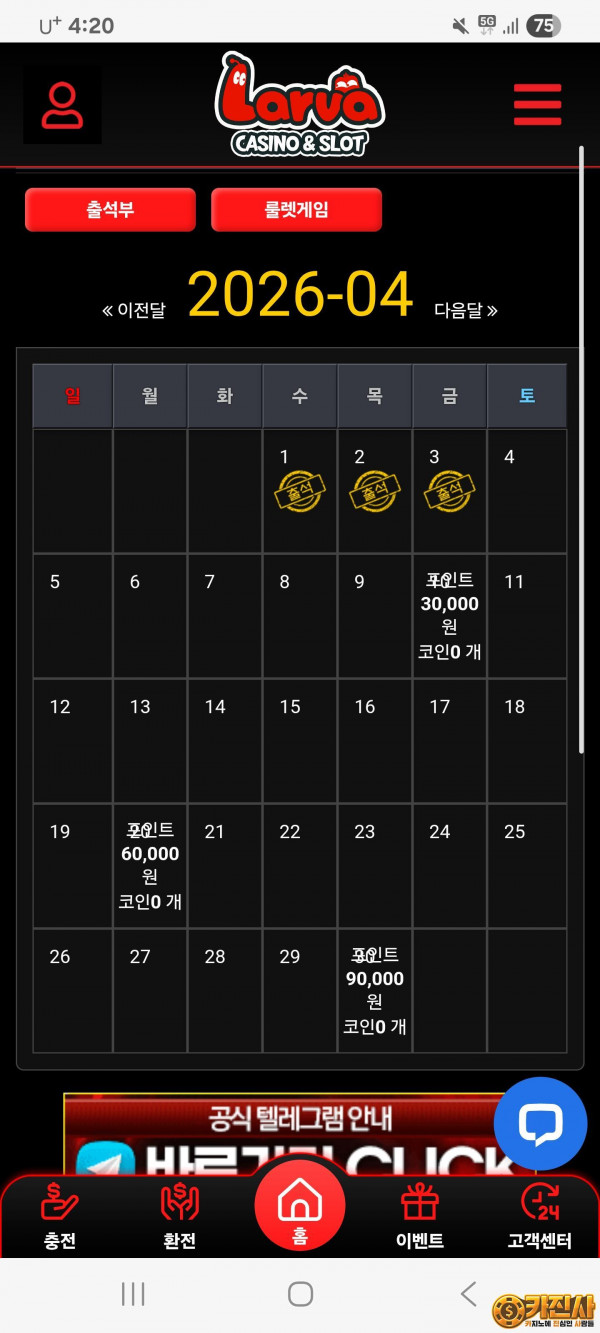Screen dimensions: 600x1333
Task: Tap the 출석부 button
Action: tap(110, 210)
